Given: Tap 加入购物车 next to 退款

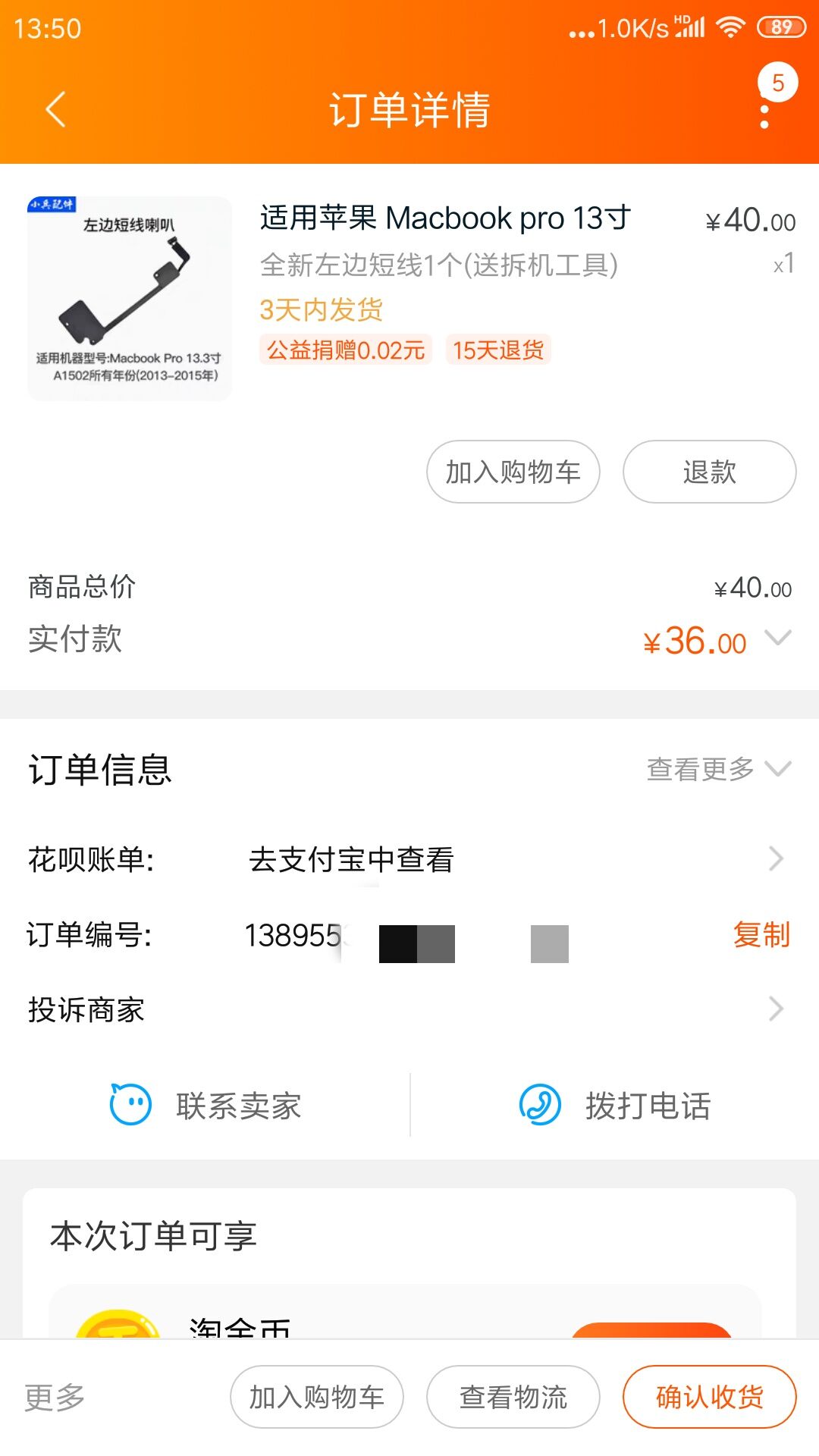Looking at the screenshot, I should pos(513,472).
